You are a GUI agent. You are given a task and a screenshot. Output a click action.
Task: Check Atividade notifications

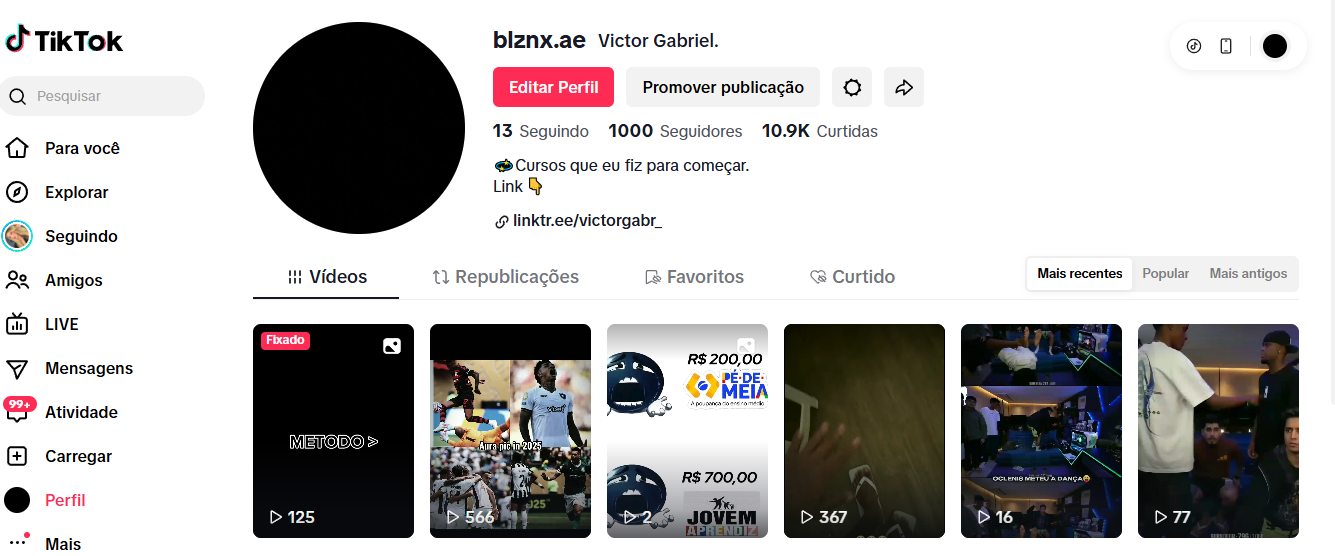pyautogui.click(x=81, y=412)
